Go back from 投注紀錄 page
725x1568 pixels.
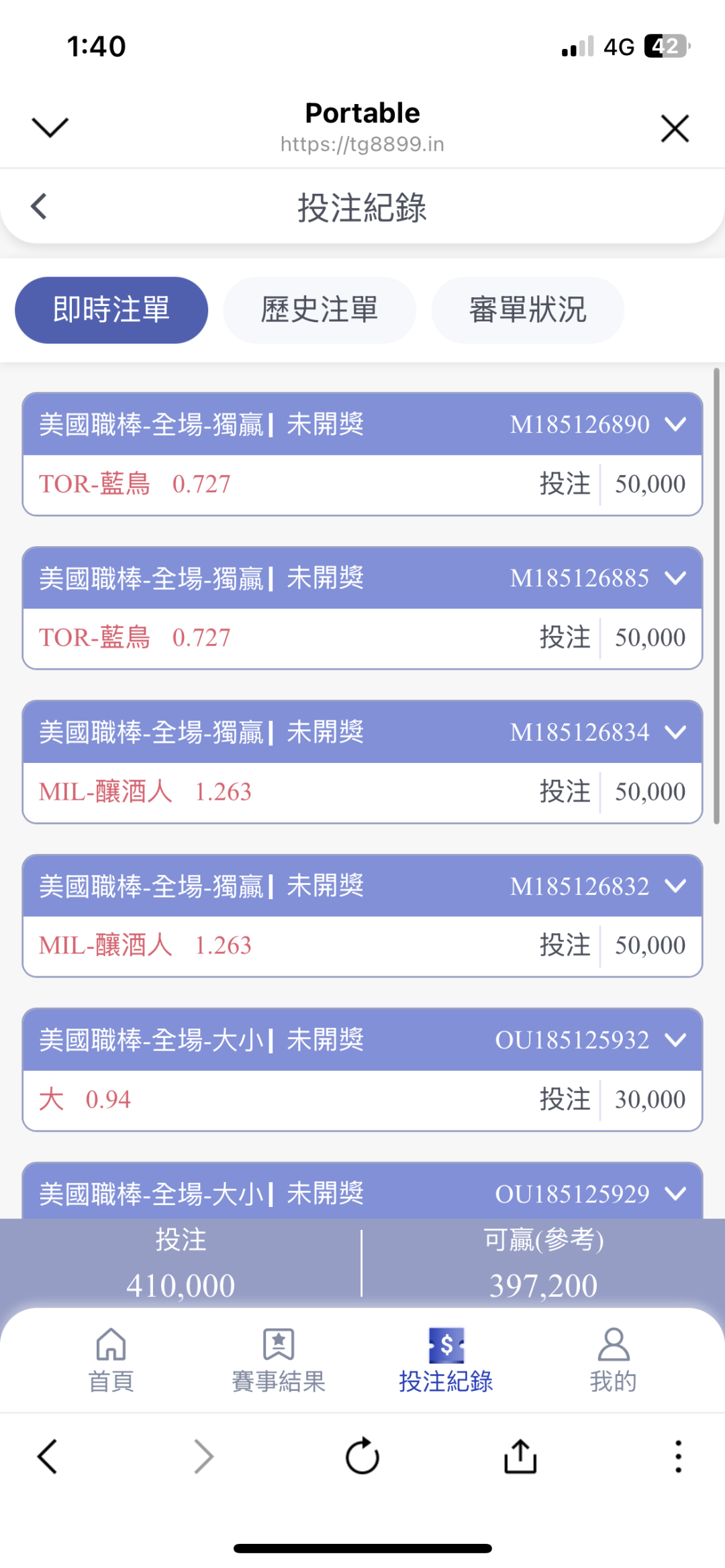coord(40,207)
